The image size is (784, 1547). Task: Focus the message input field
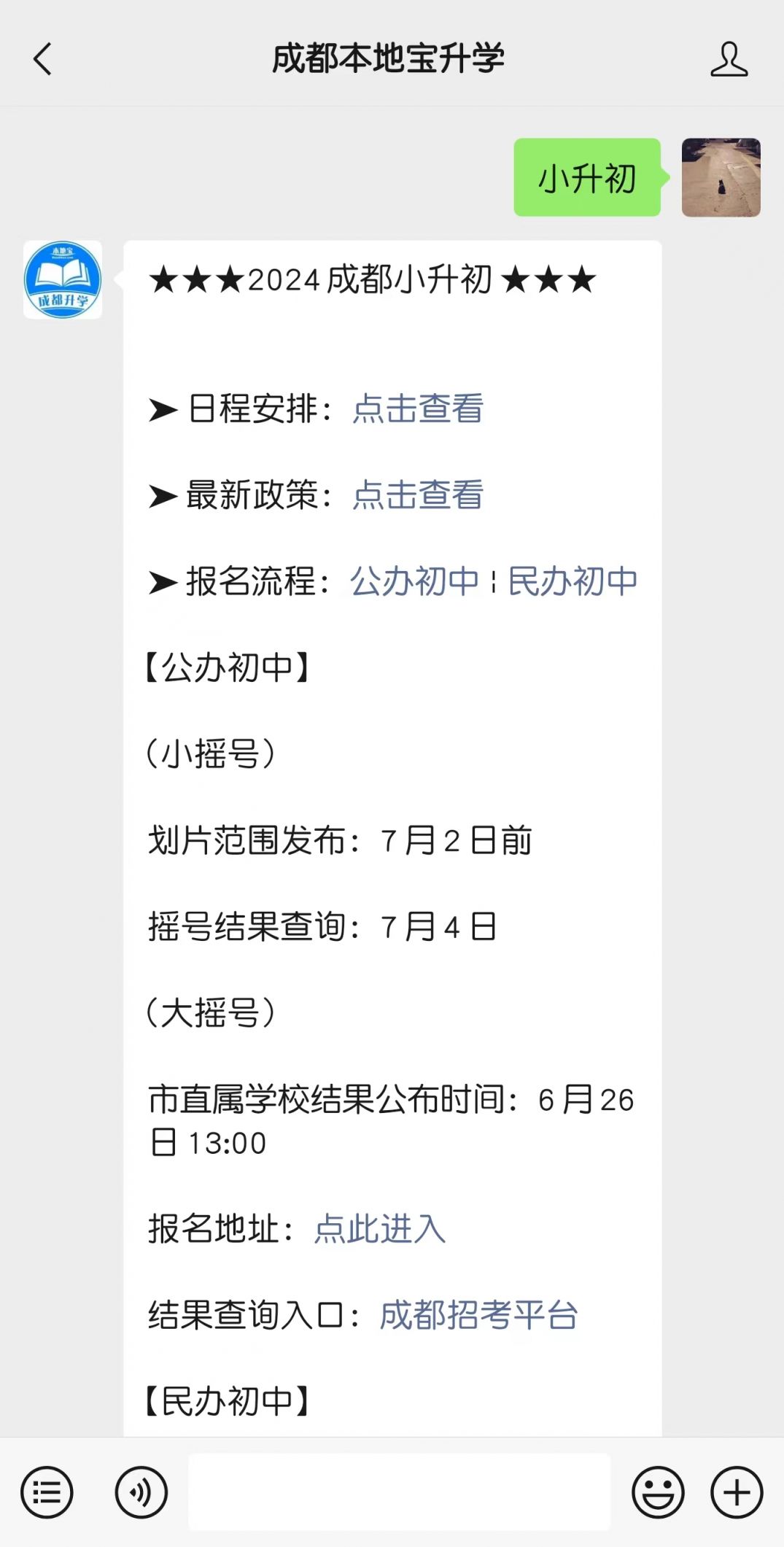coord(399,1492)
